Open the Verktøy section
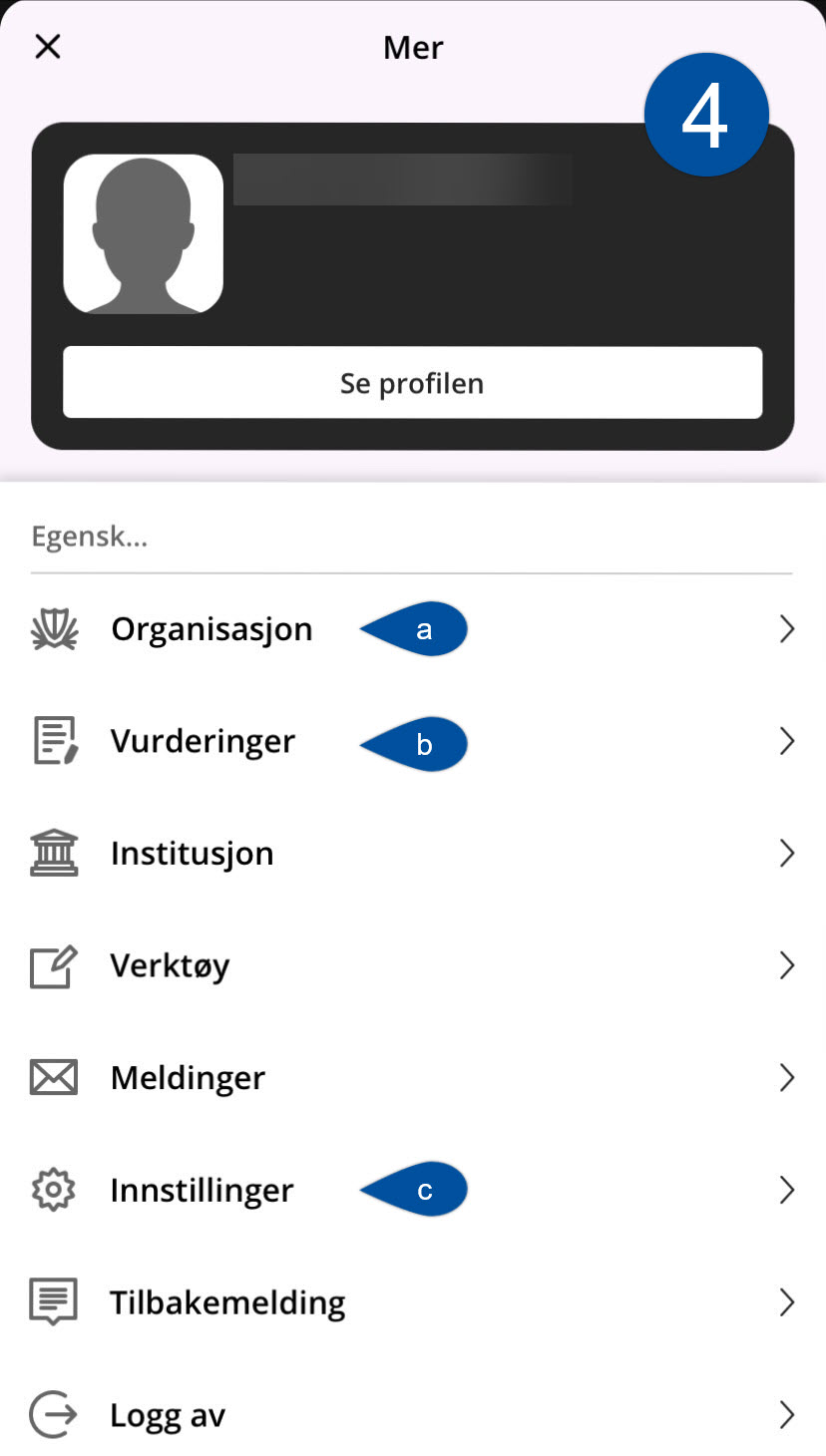This screenshot has width=826, height=1456. (413, 966)
